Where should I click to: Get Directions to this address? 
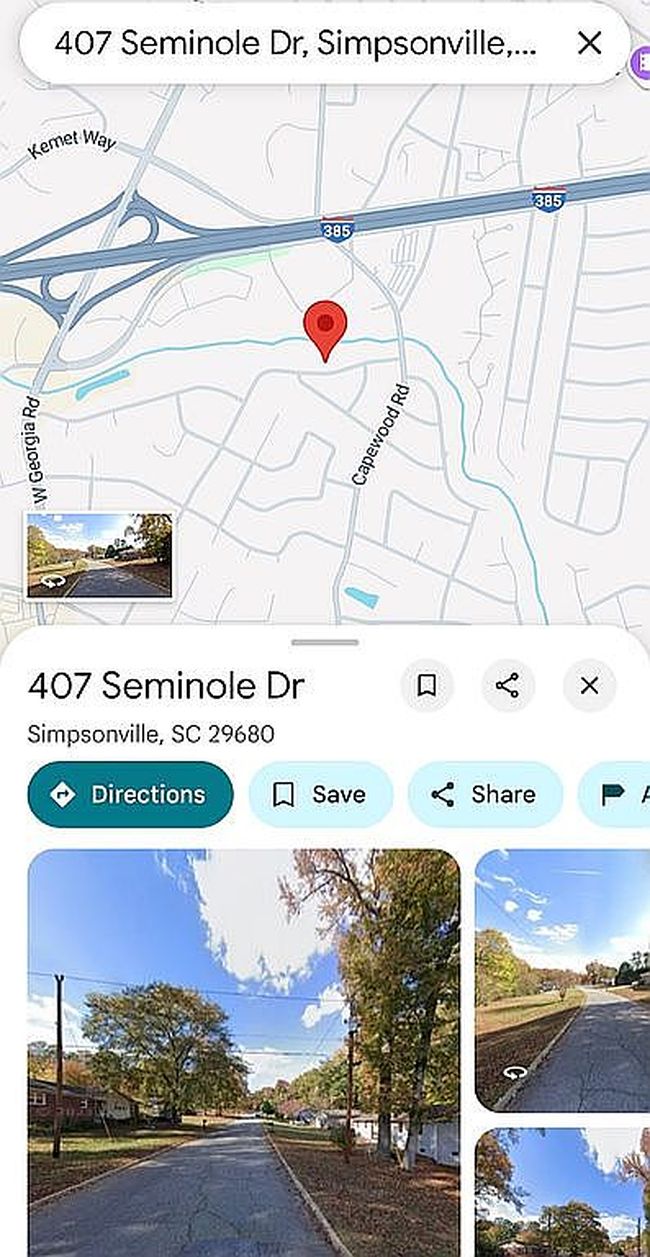point(130,794)
